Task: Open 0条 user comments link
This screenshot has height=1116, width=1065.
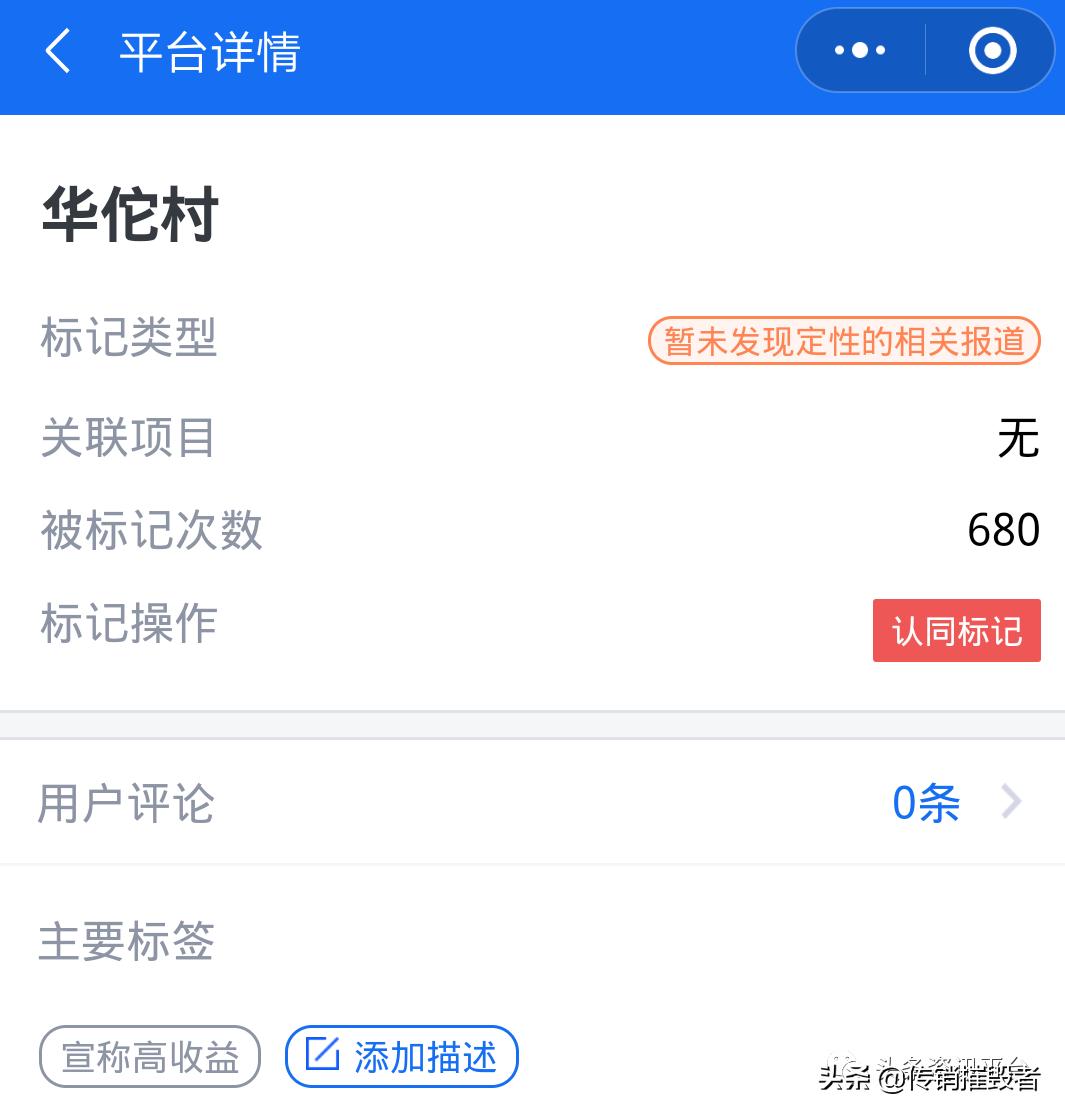Action: (925, 802)
